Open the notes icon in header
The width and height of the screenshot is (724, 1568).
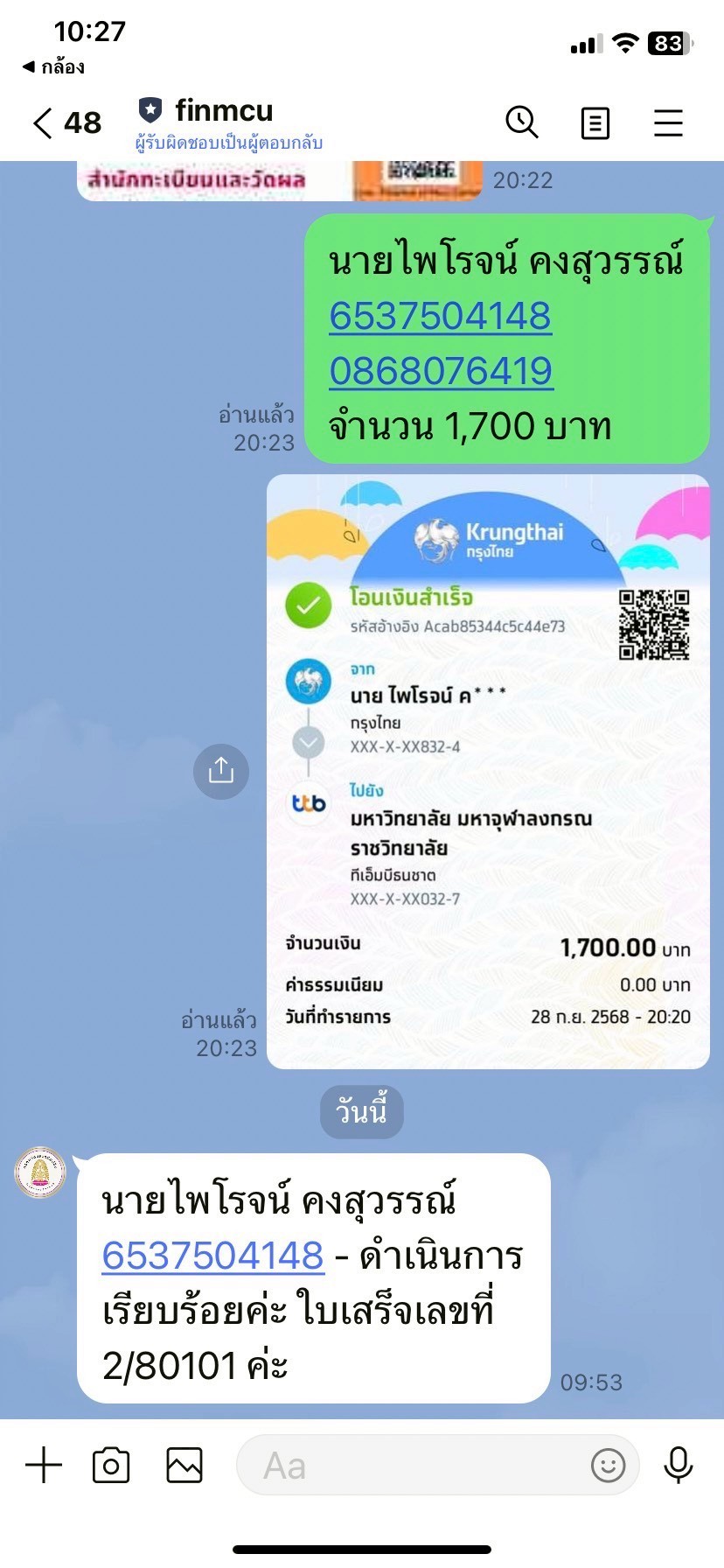coord(595,123)
